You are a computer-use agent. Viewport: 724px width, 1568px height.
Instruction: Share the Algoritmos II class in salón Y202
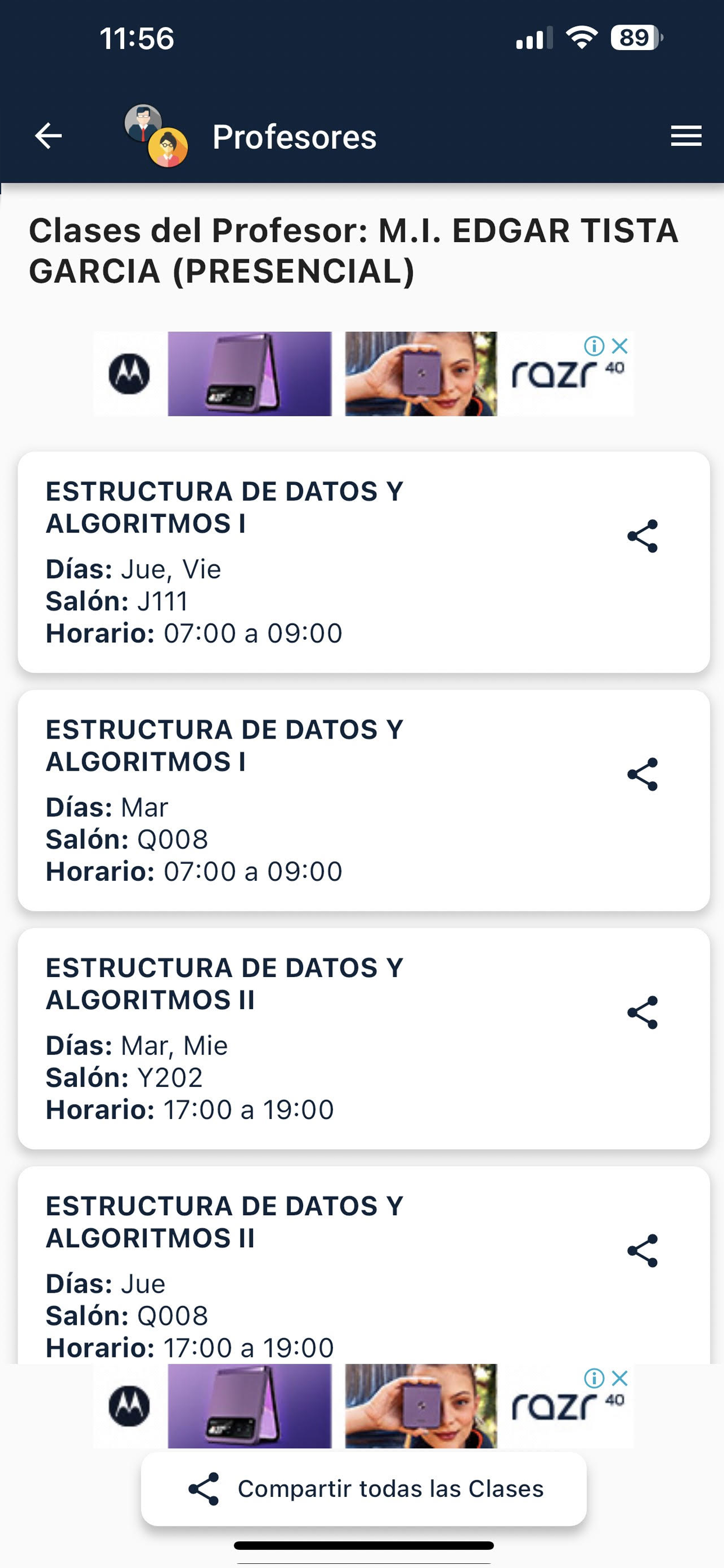point(642,1012)
